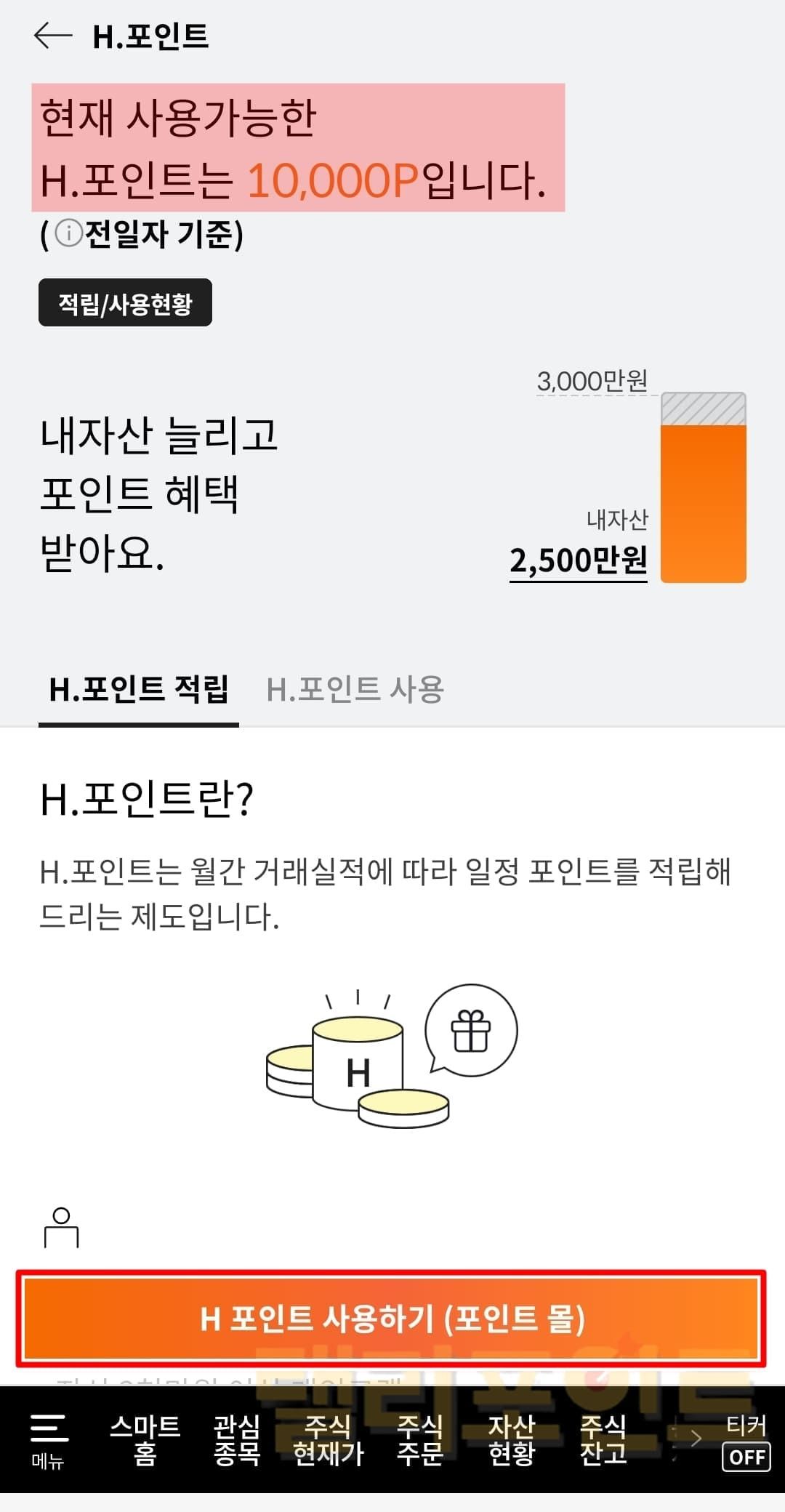The image size is (785, 1512).
Task: Show more shortcuts with the arrow
Action: [694, 1438]
